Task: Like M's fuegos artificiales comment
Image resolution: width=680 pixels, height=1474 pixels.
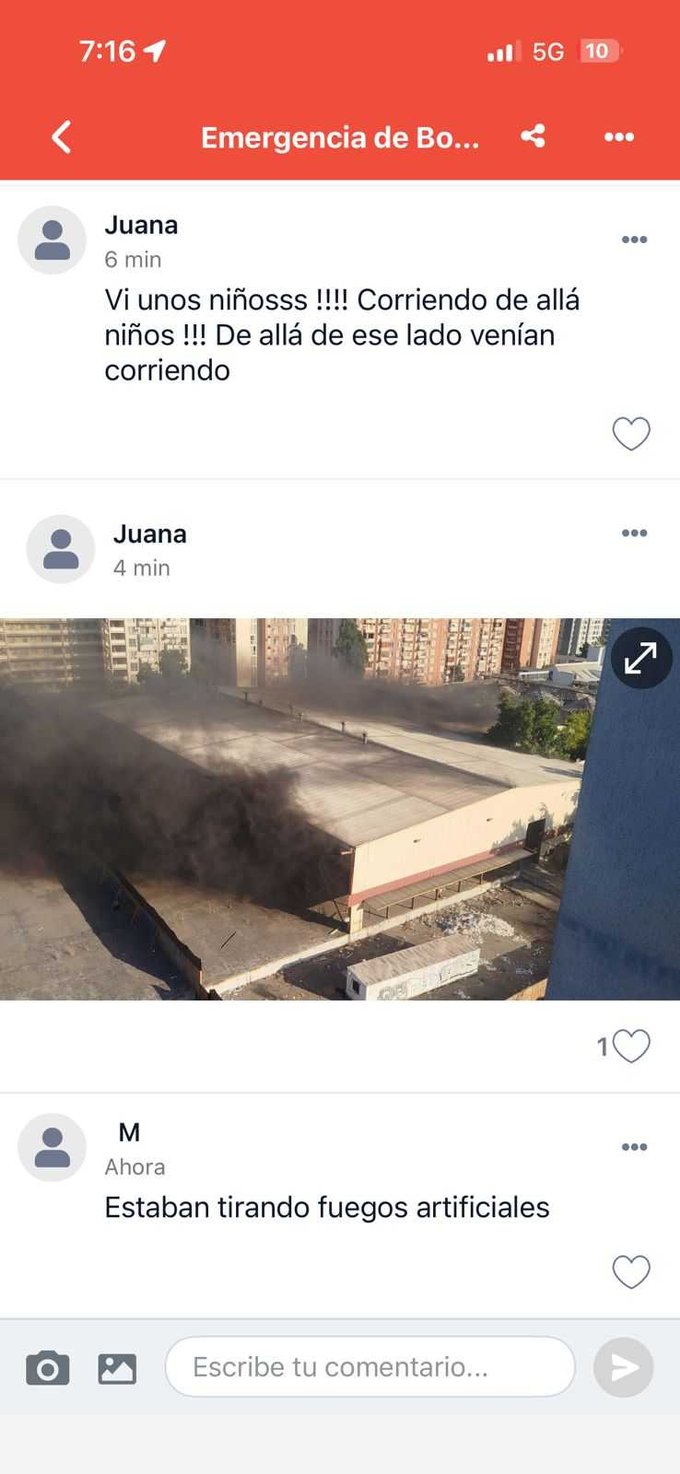Action: 631,1272
